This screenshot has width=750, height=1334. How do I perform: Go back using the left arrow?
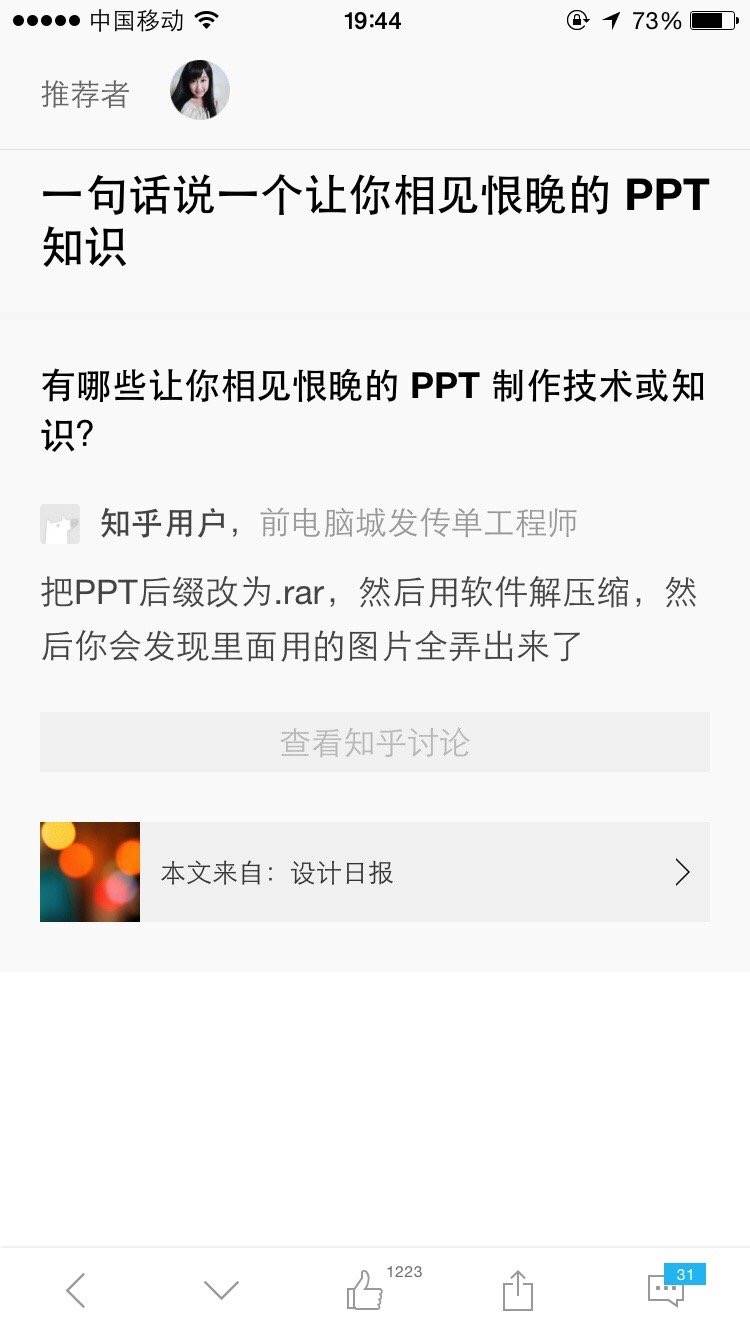pyautogui.click(x=76, y=1290)
